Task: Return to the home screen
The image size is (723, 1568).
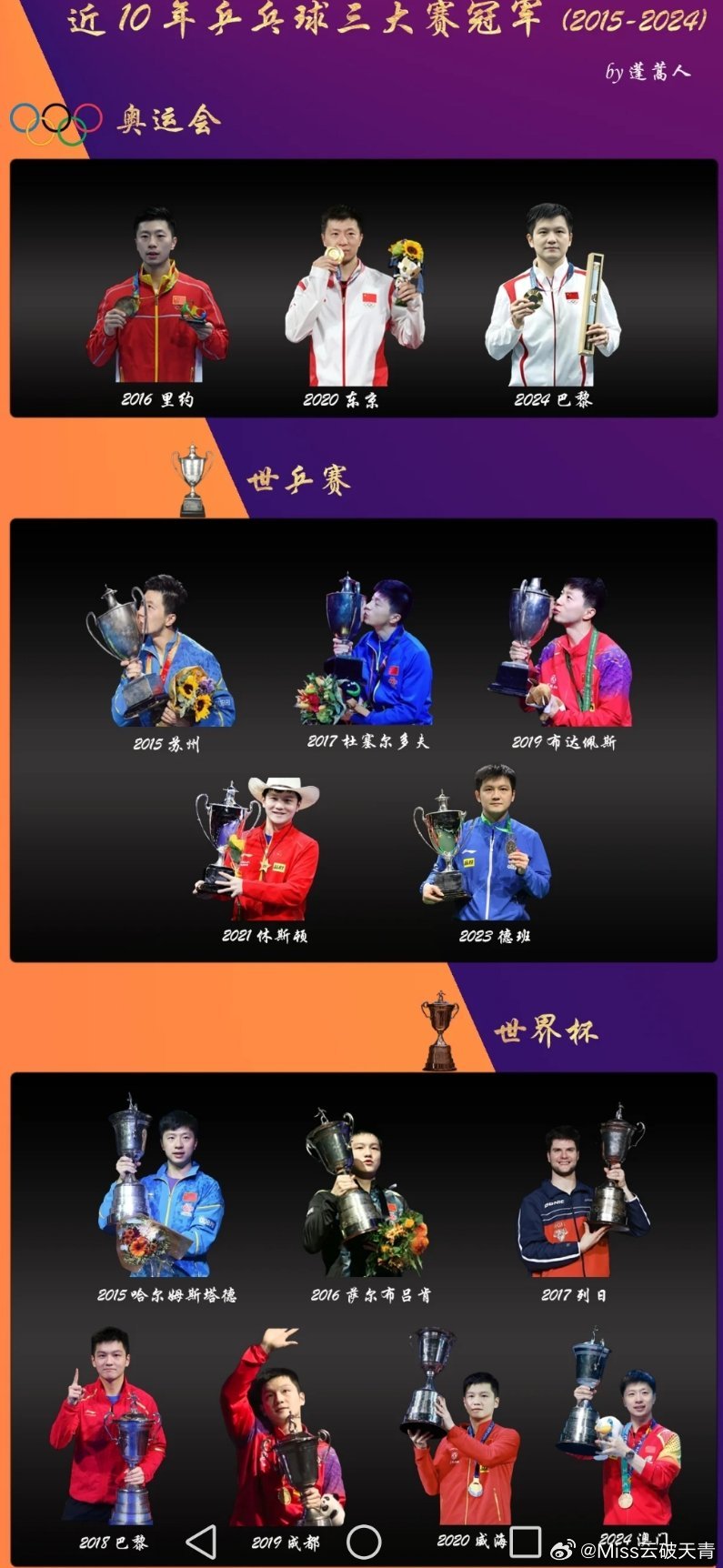Action: pyautogui.click(x=364, y=1541)
